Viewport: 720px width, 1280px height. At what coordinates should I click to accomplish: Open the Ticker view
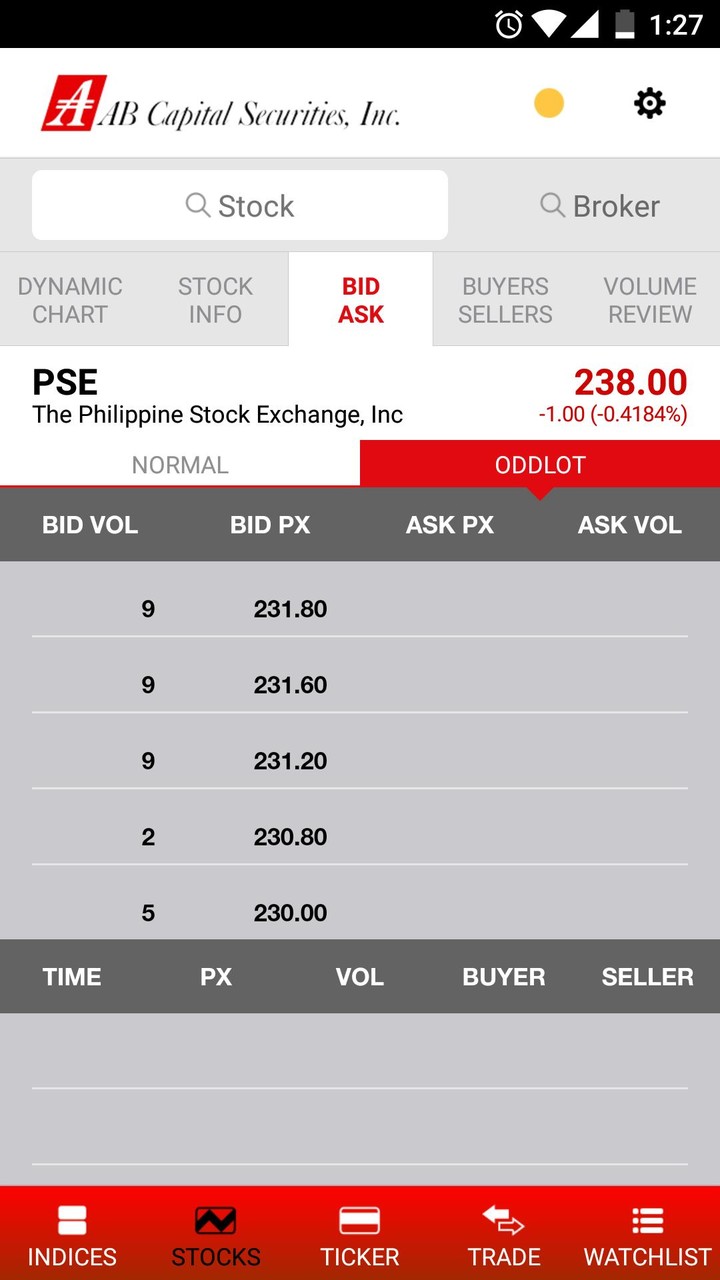pos(360,1233)
